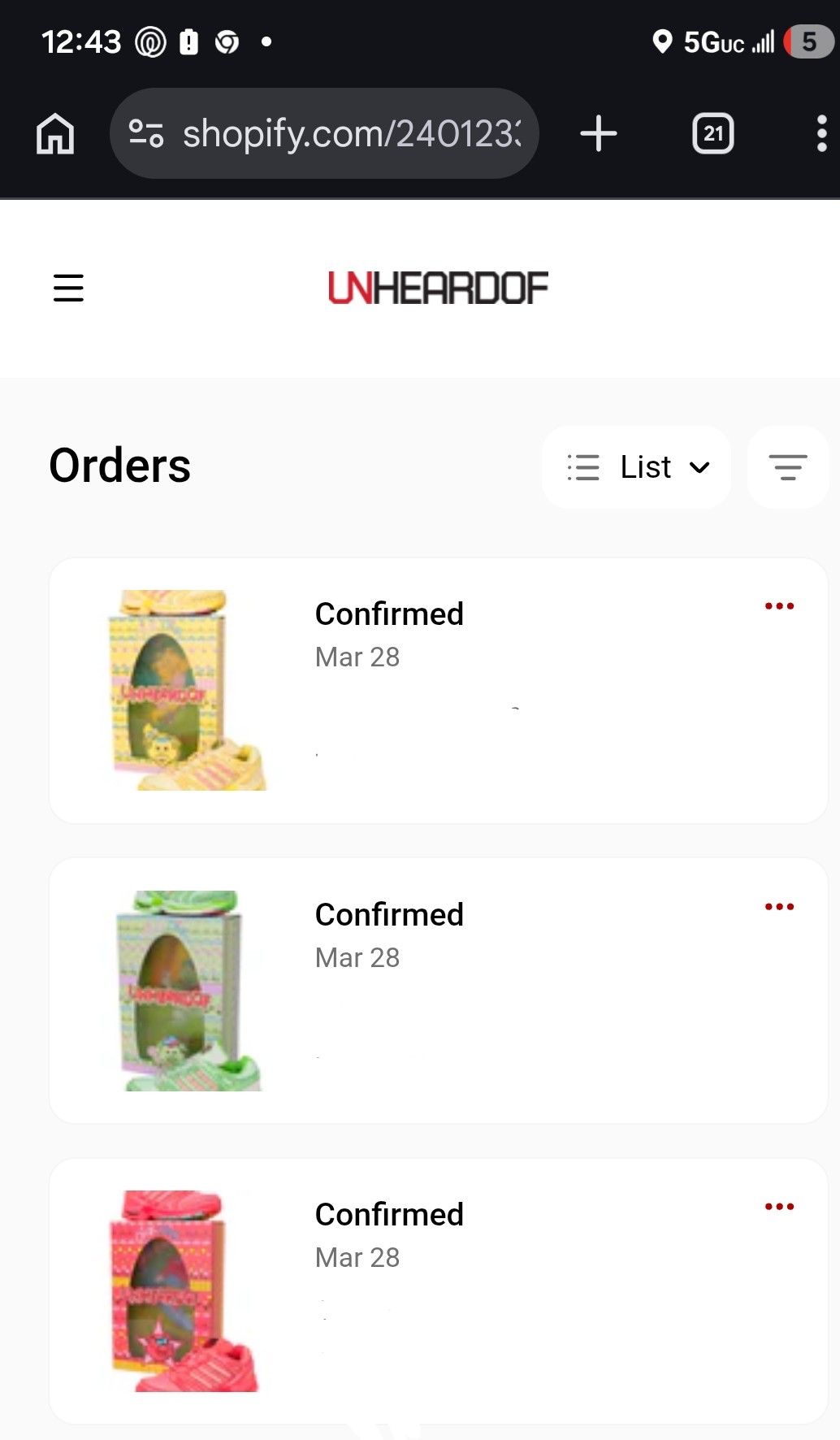Open options for the green sneaker order
The height and width of the screenshot is (1440, 840).
click(x=779, y=907)
